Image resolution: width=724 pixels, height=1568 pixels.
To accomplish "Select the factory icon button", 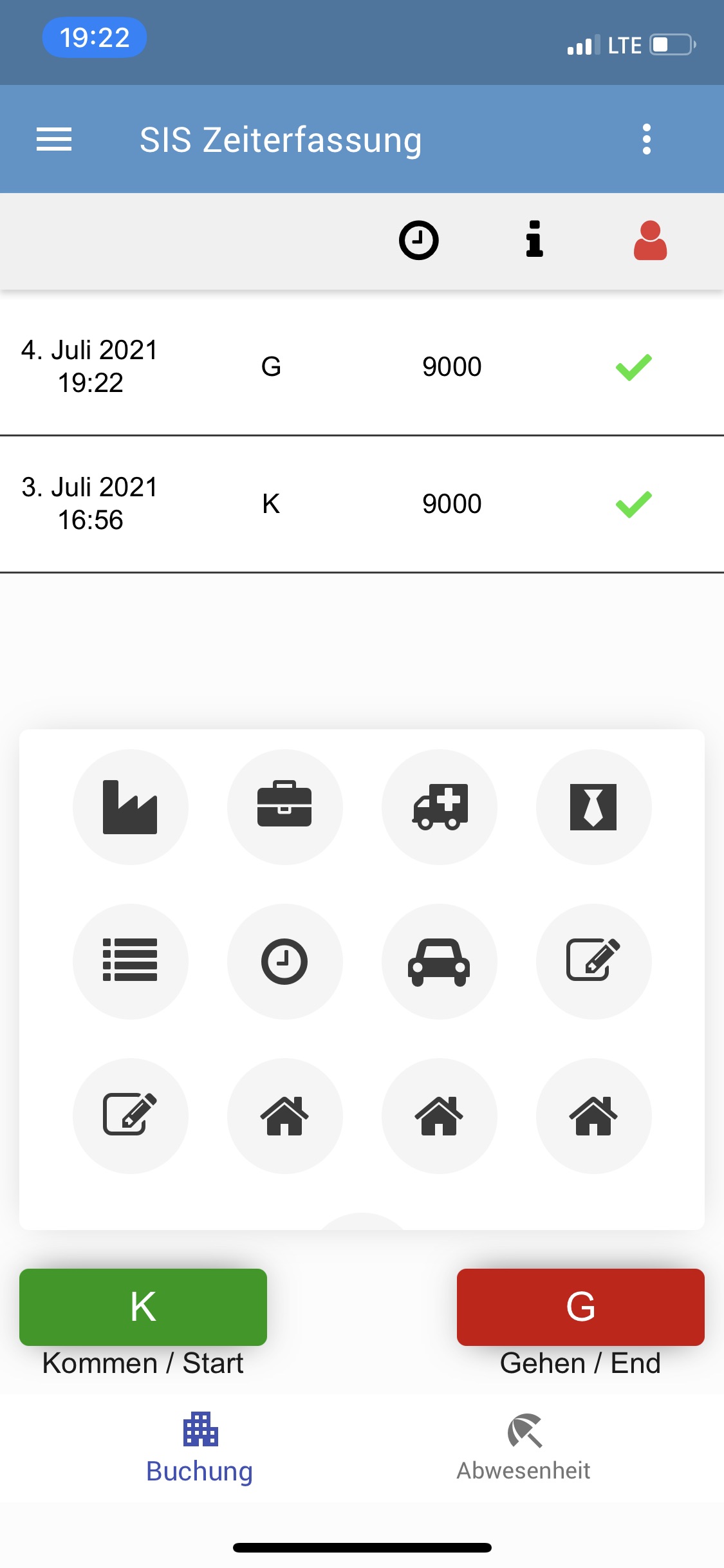I will 130,807.
